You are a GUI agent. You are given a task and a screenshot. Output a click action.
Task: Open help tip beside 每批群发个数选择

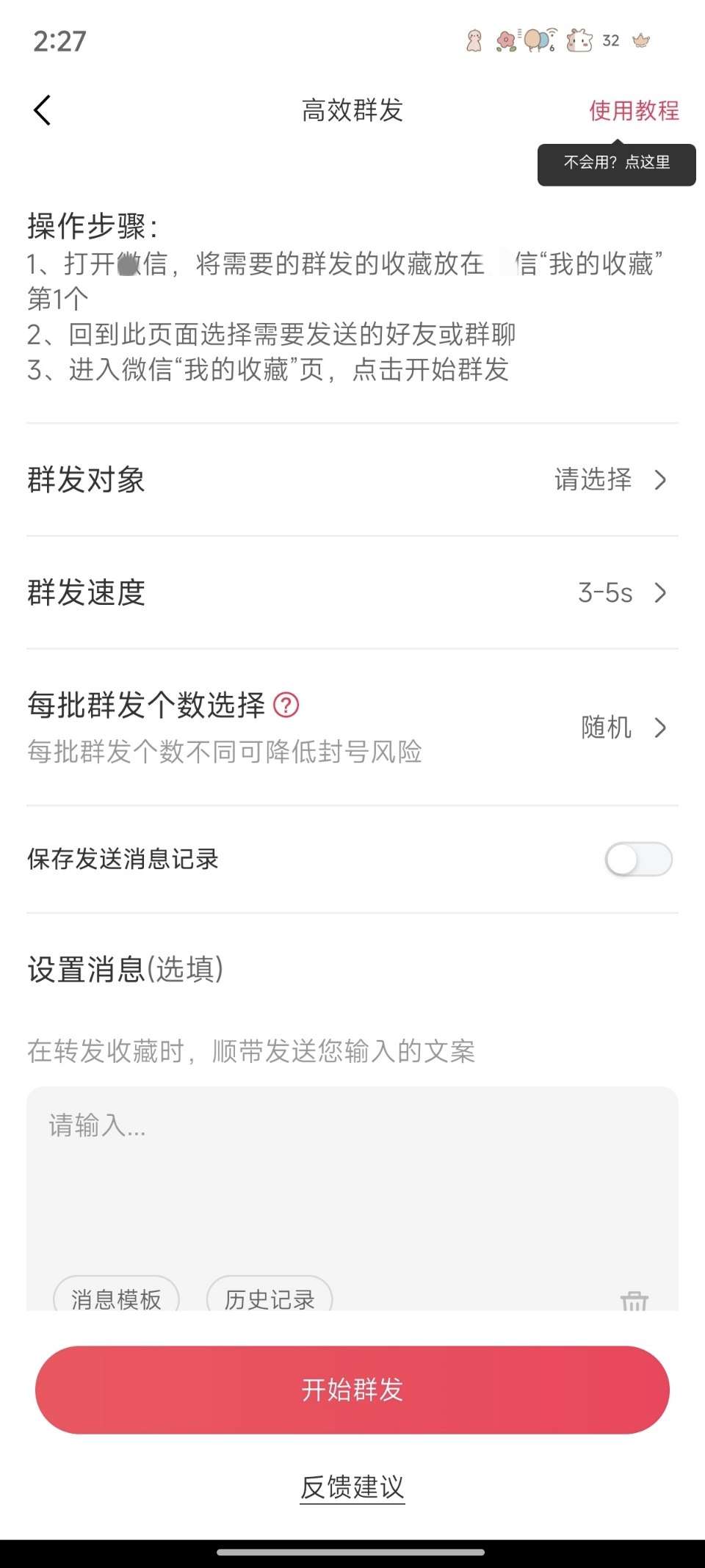click(x=288, y=705)
